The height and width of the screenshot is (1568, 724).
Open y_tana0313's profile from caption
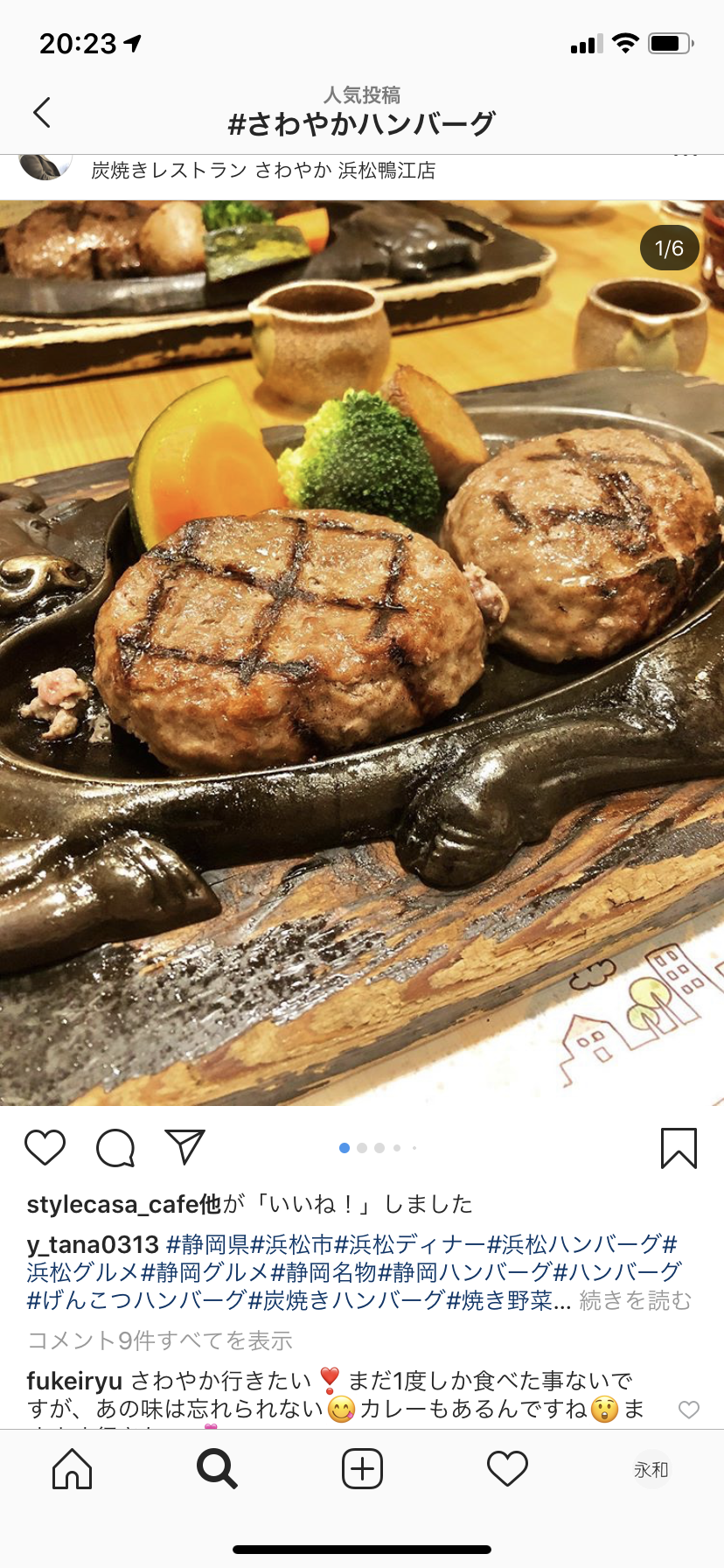coord(93,1244)
